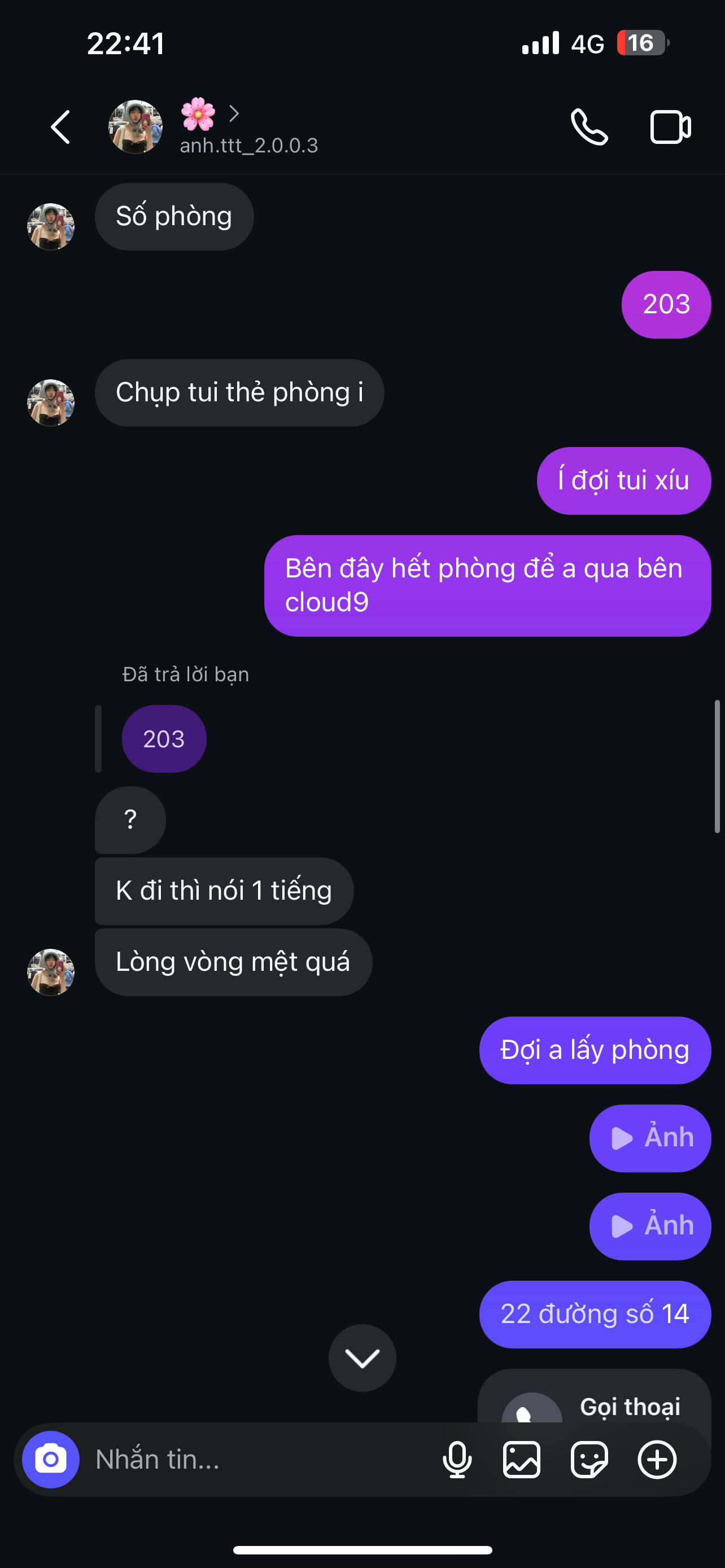Jump to the latest messages
725x1568 pixels.
pyautogui.click(x=362, y=1357)
